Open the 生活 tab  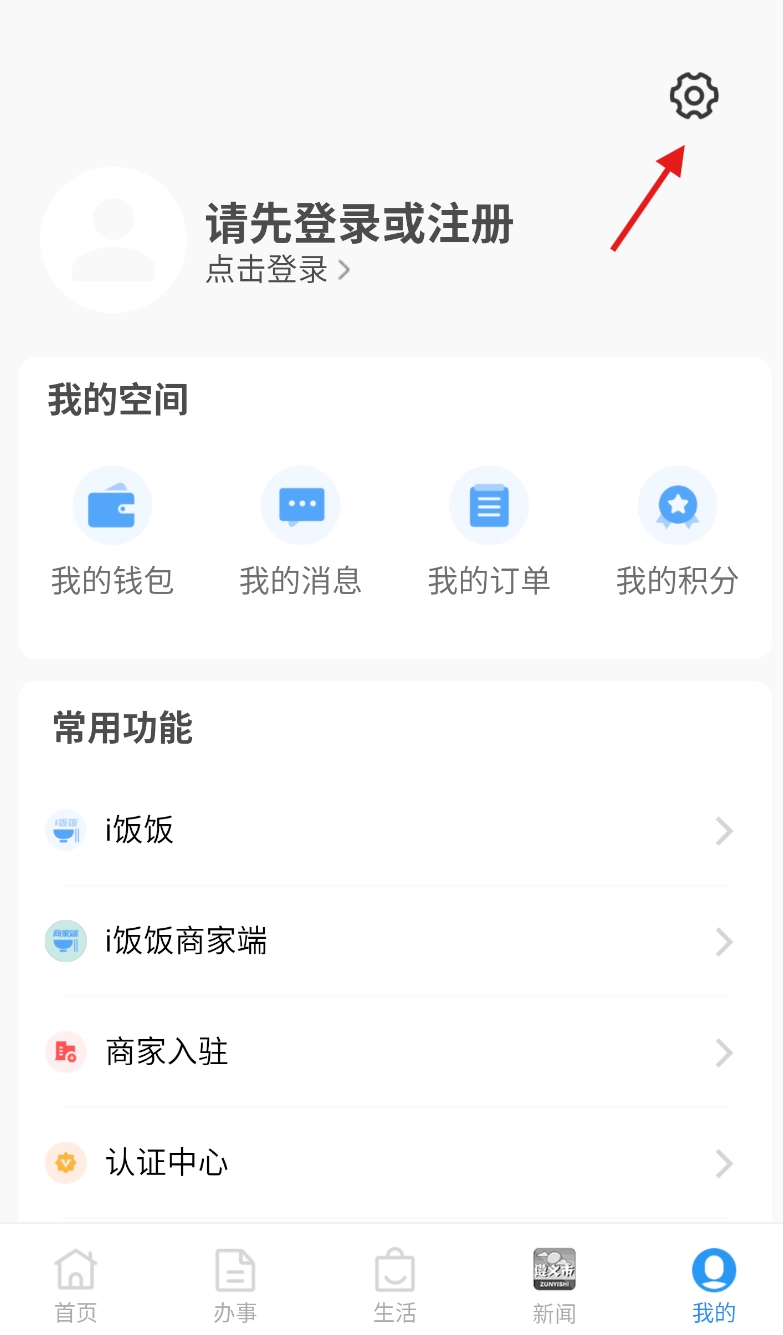tap(394, 1285)
